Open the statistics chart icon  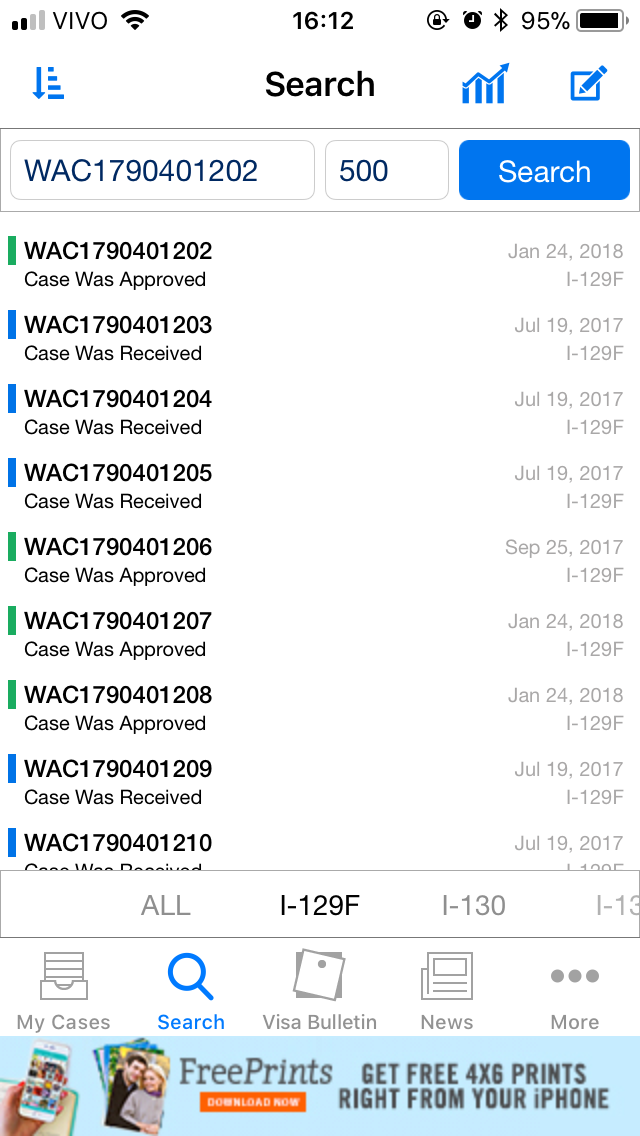pos(486,83)
